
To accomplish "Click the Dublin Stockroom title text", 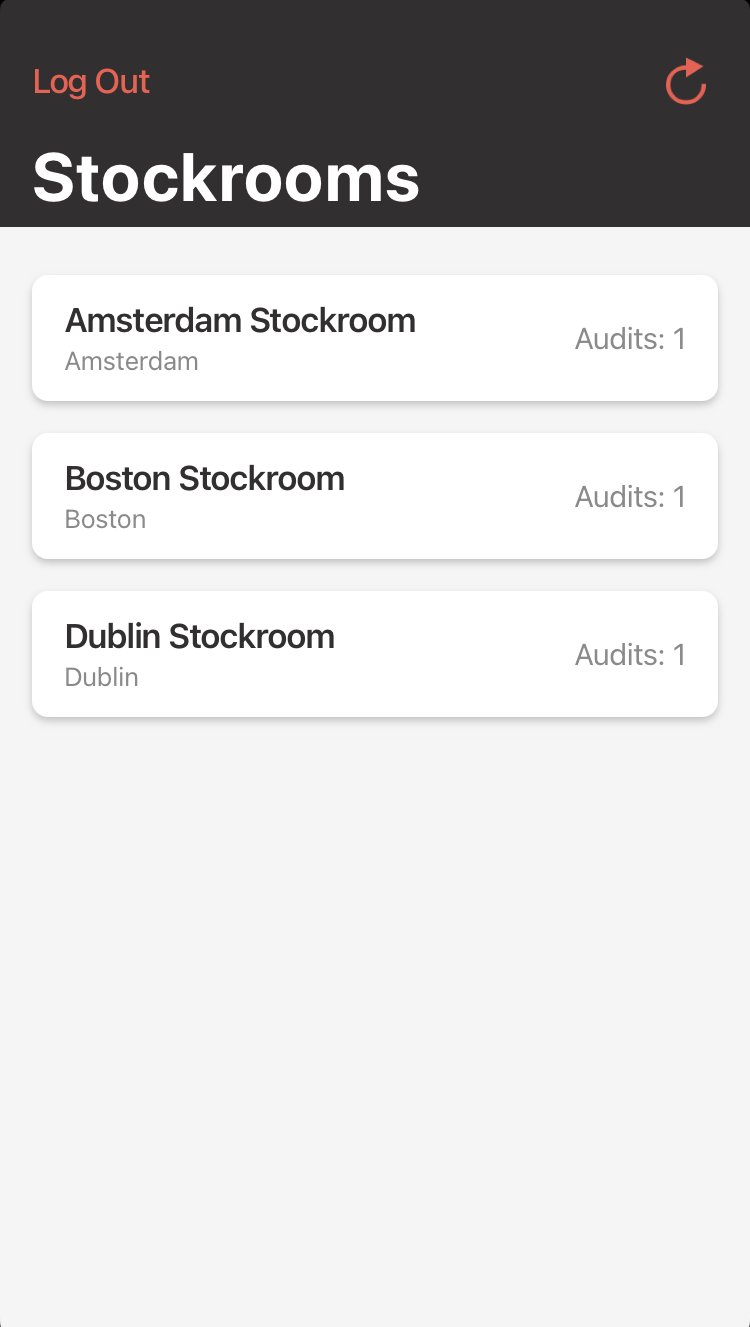I will point(200,636).
